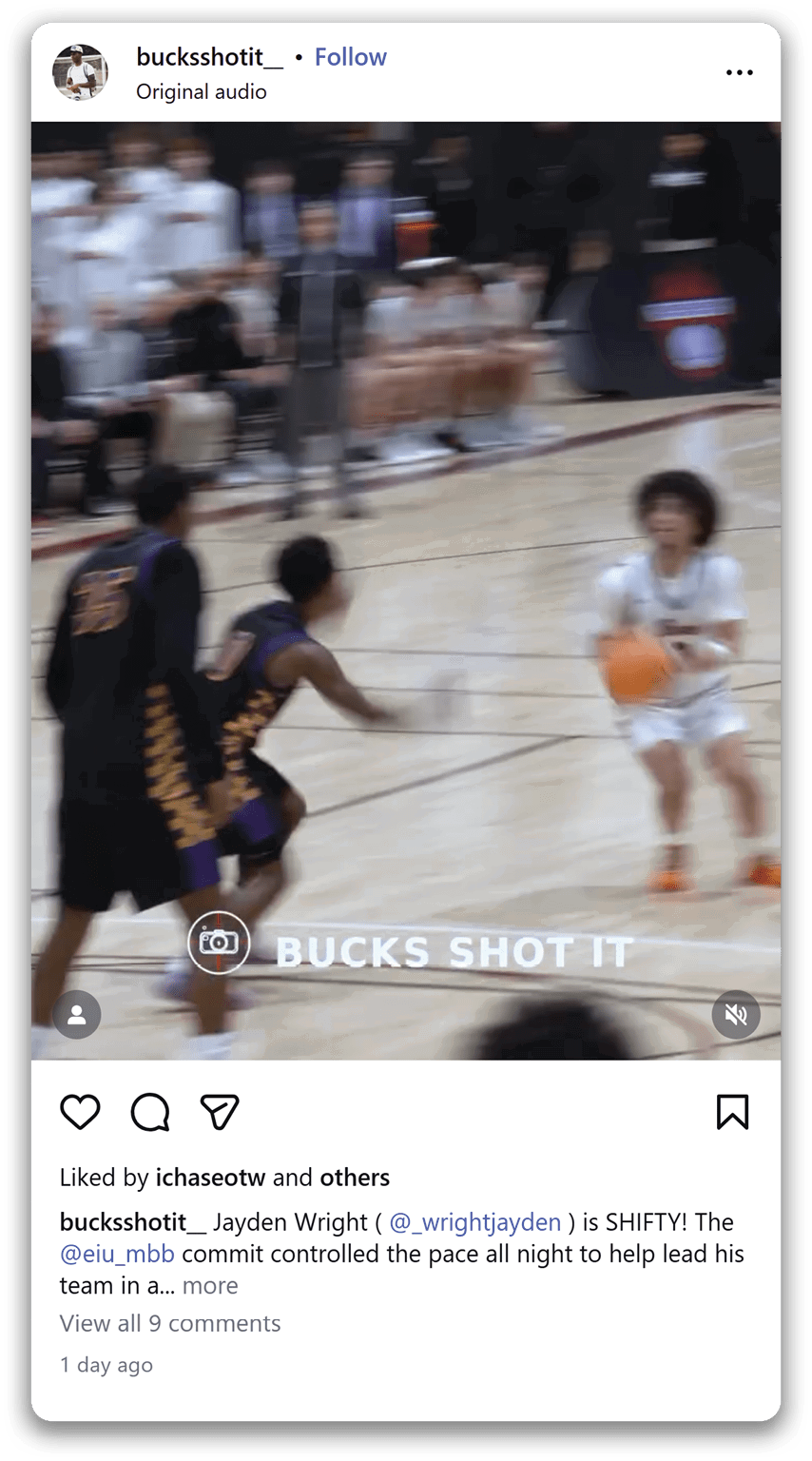Bookmark this basketball reel
This screenshot has width=812, height=1461.
[732, 1112]
